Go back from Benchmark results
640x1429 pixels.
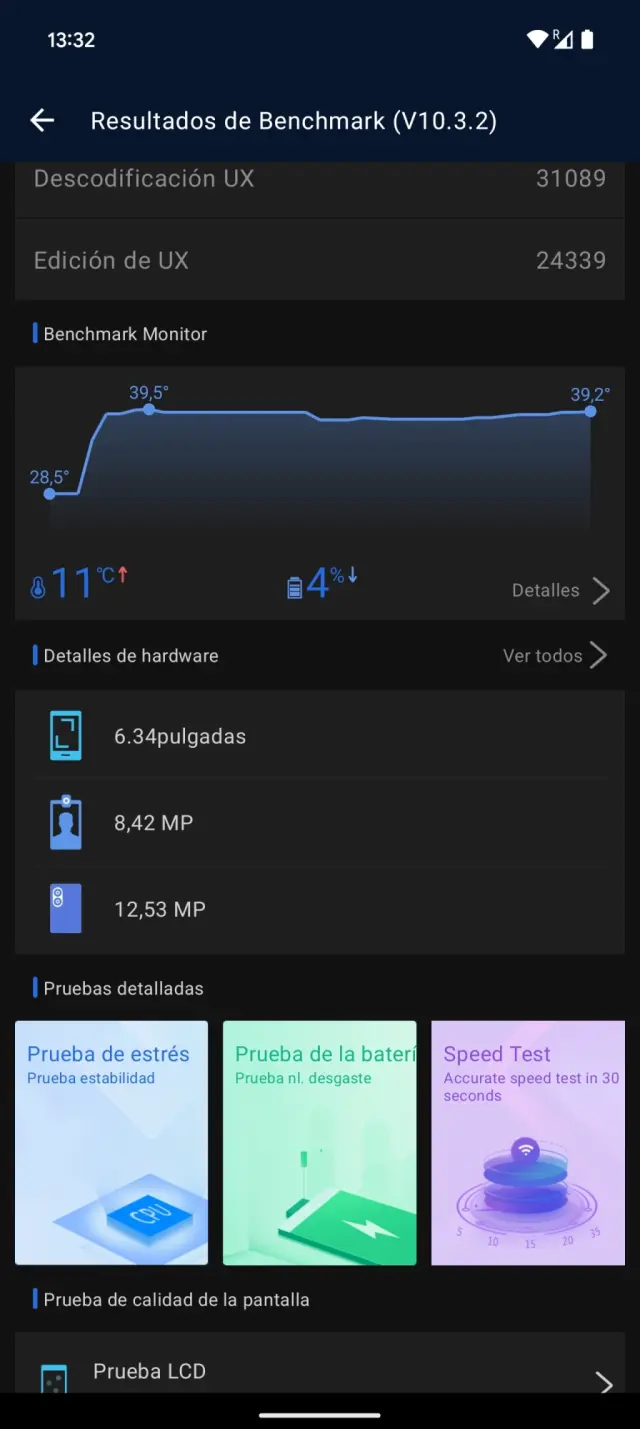(42, 121)
